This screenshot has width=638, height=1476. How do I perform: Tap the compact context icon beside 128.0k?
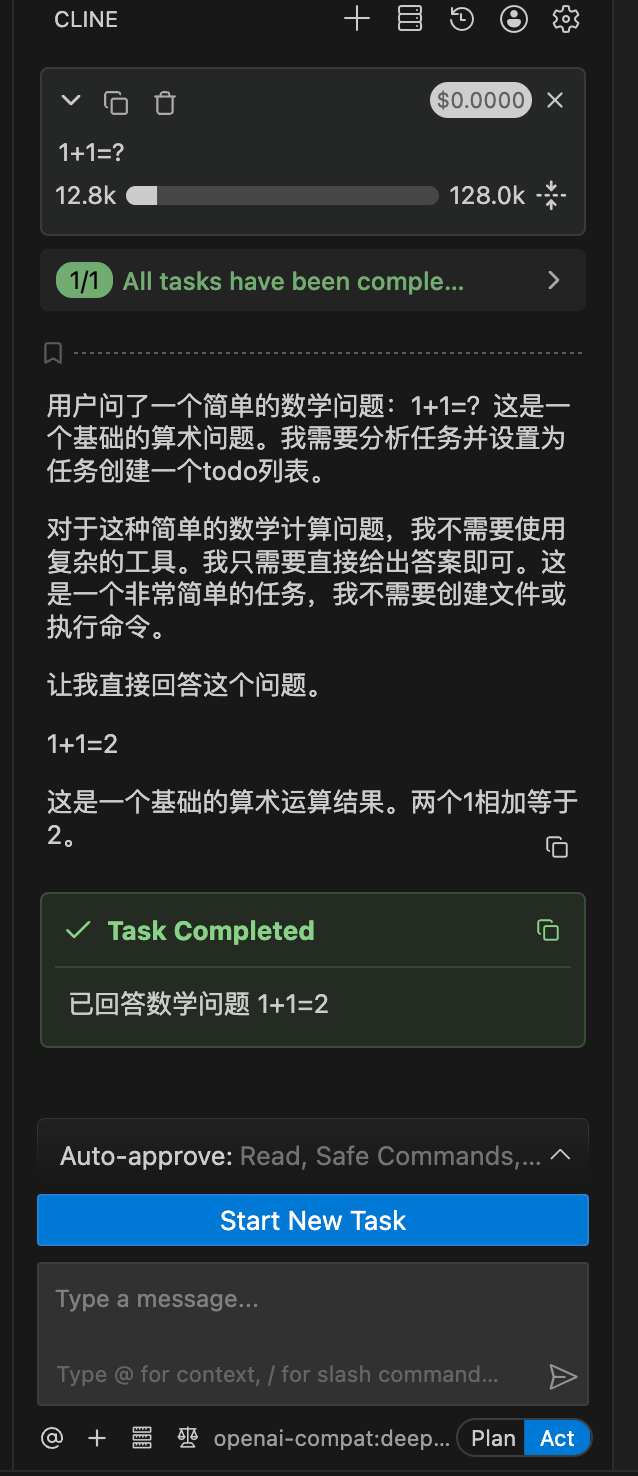551,195
